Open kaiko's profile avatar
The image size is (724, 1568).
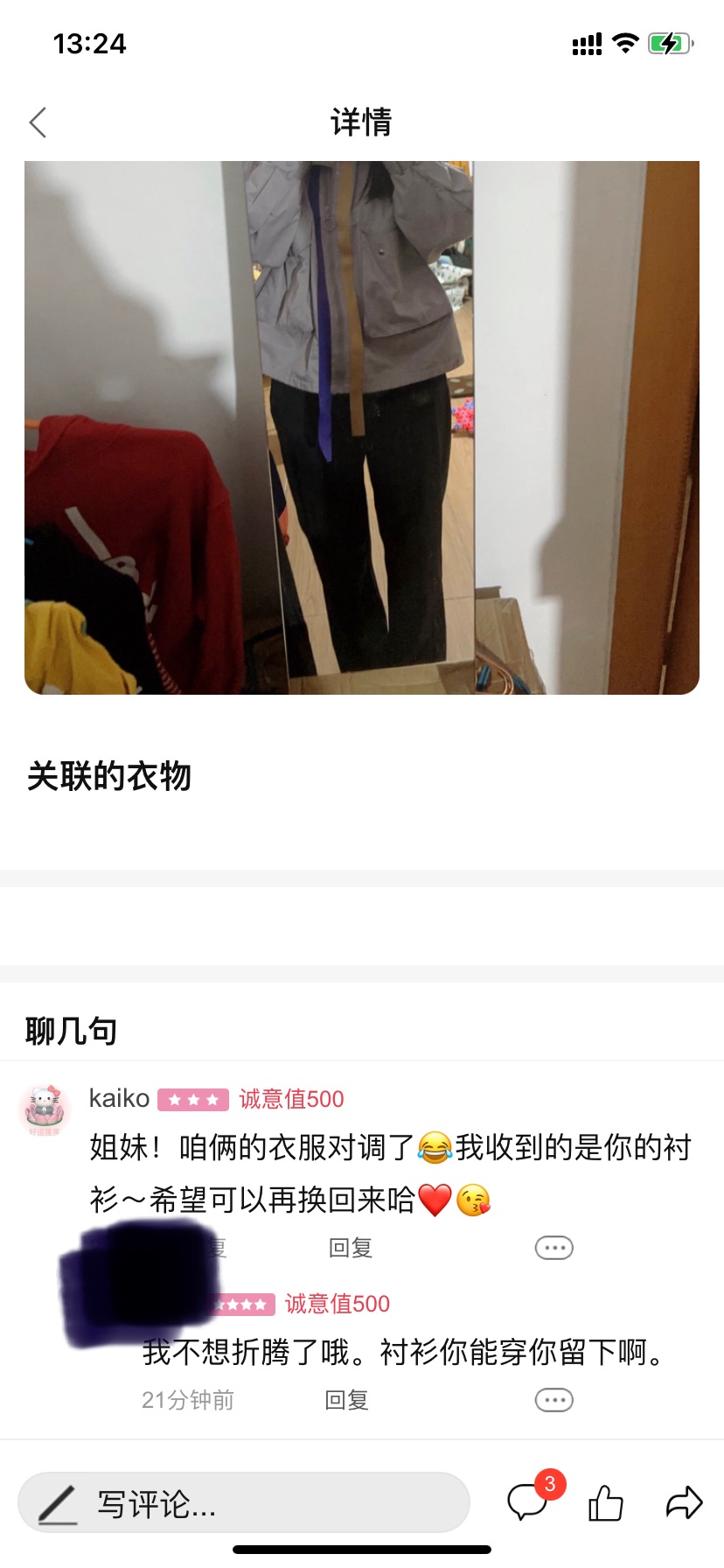pyautogui.click(x=45, y=1110)
